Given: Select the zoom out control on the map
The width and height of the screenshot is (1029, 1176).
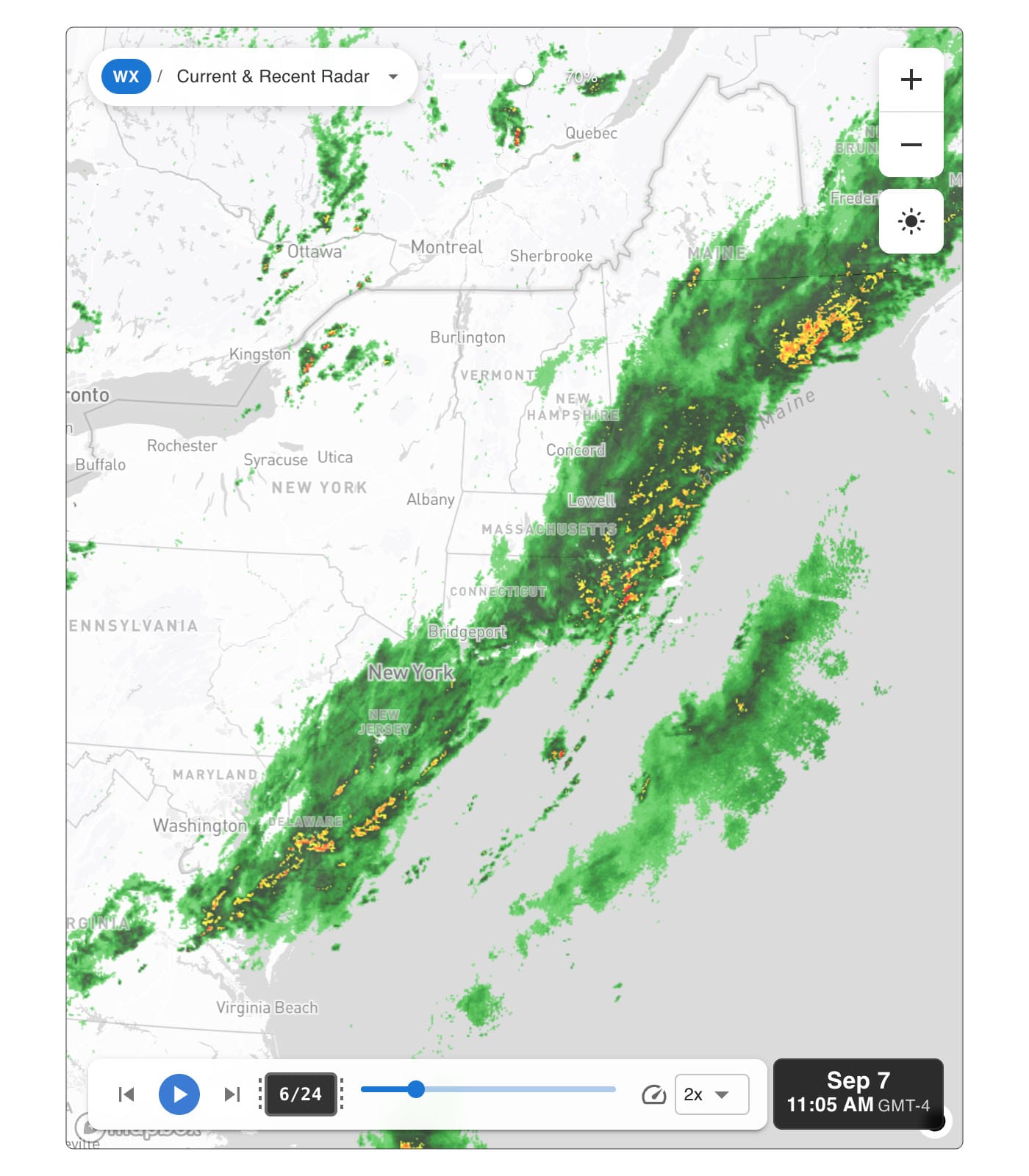Looking at the screenshot, I should 911,144.
